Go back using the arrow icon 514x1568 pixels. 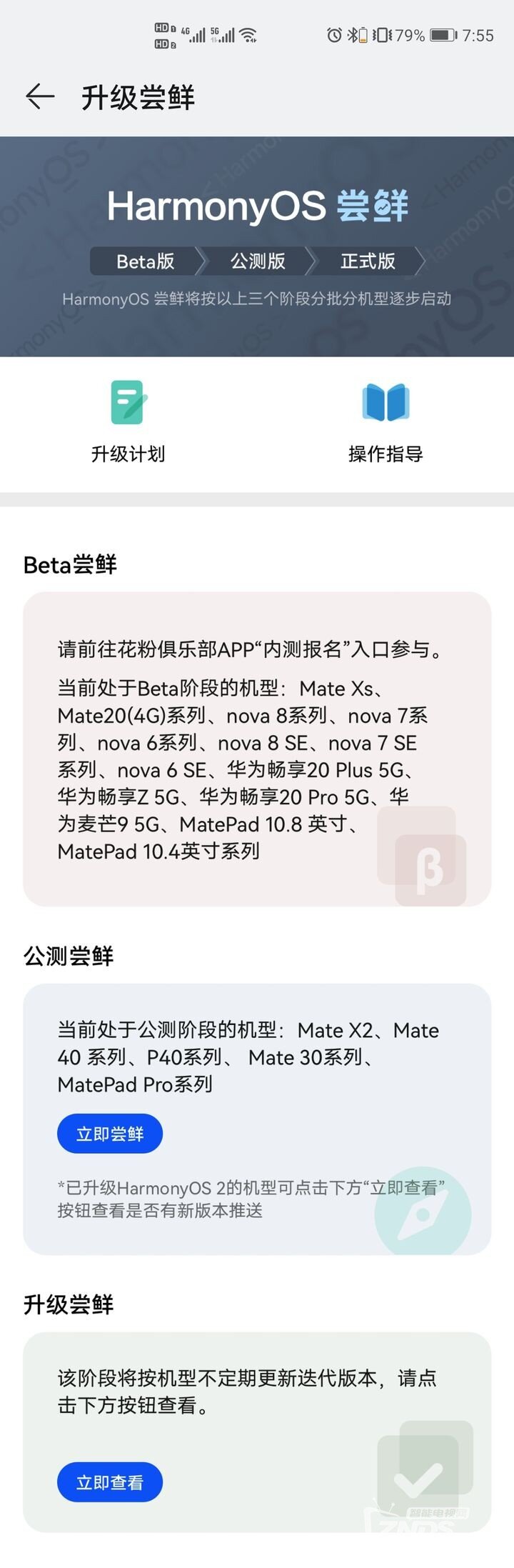pos(40,96)
